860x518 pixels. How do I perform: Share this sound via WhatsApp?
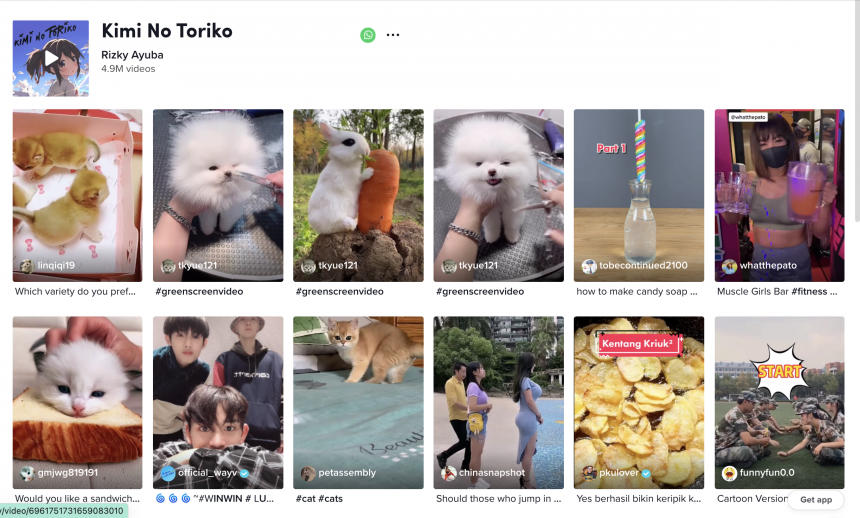tap(368, 35)
